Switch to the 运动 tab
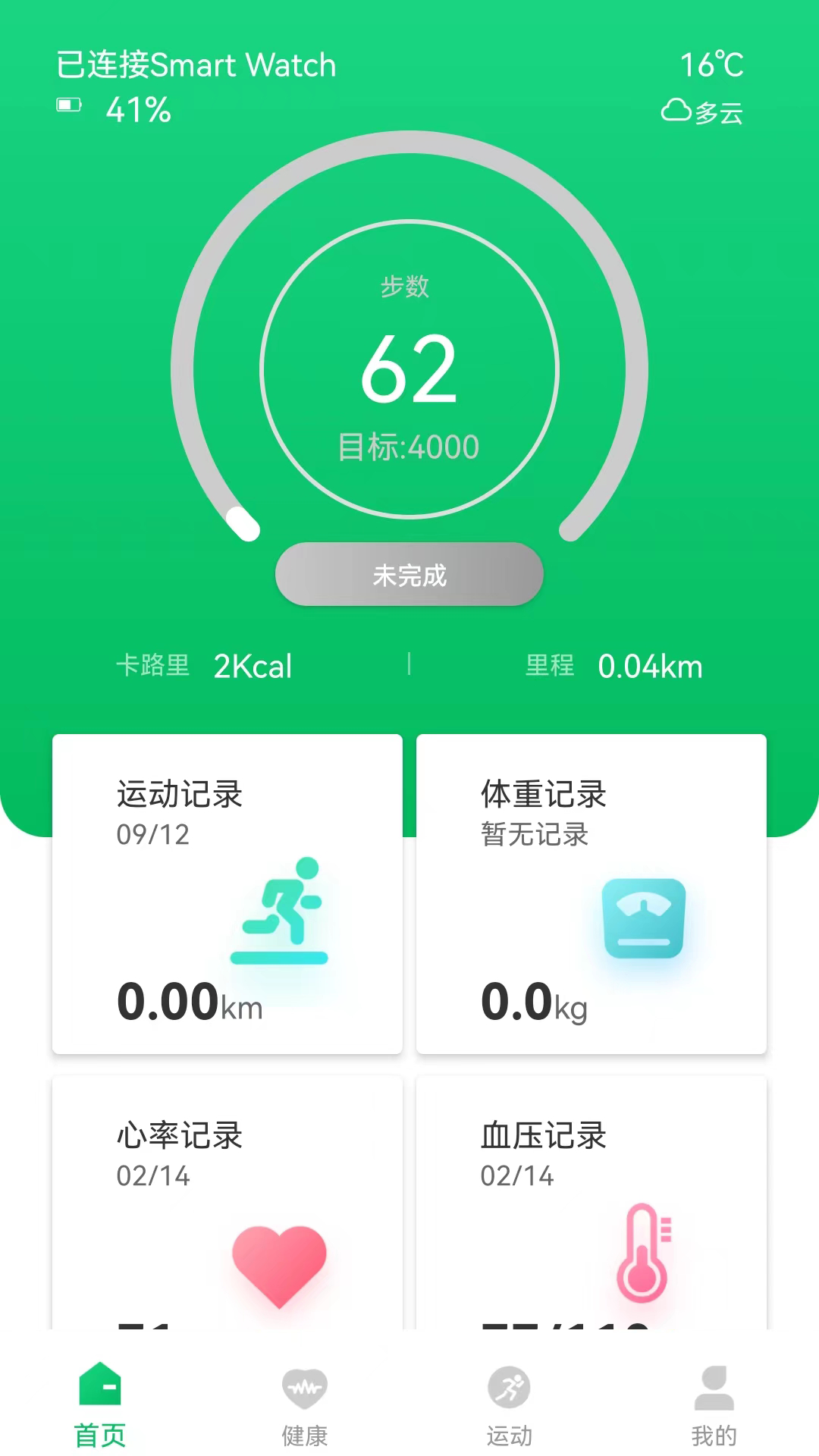Image resolution: width=819 pixels, height=1456 pixels. (510, 1410)
